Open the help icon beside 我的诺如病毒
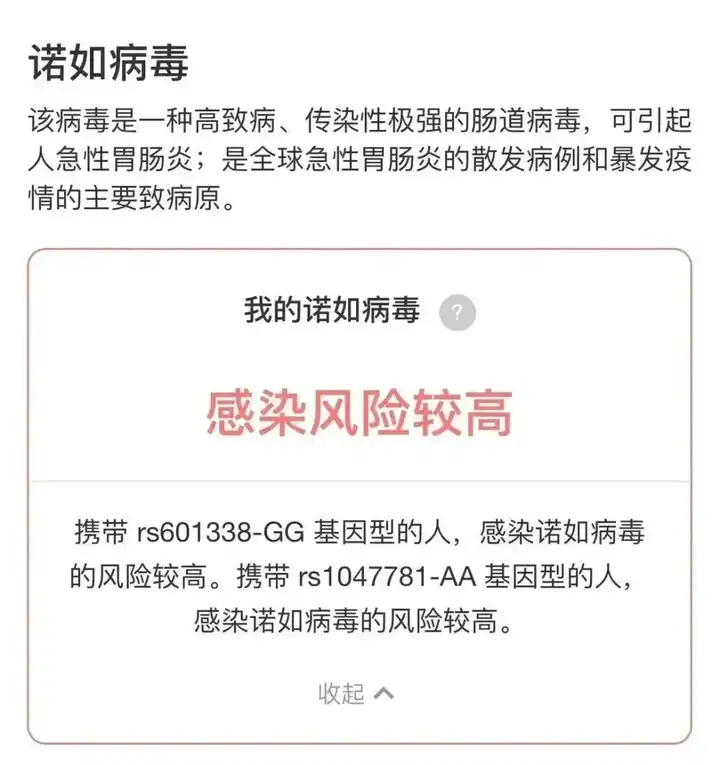Image resolution: width=720 pixels, height=765 pixels. (458, 311)
